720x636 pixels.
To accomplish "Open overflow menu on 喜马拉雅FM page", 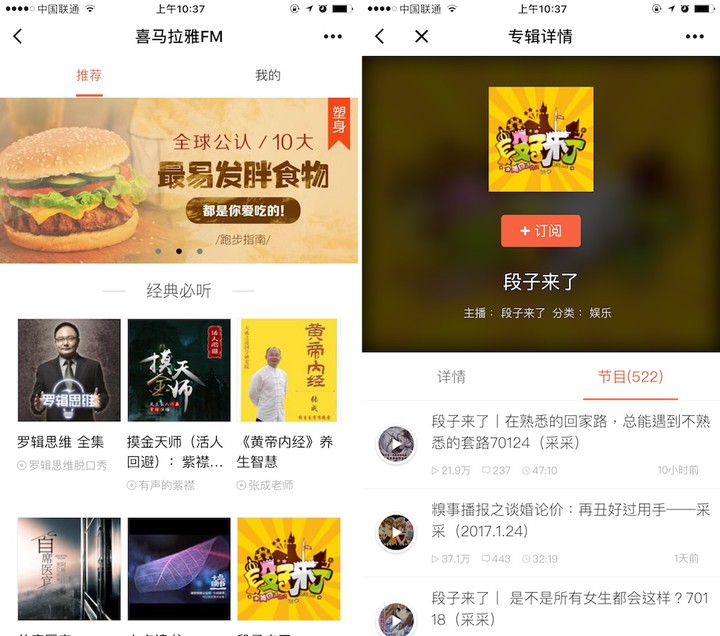I will click(x=332, y=37).
